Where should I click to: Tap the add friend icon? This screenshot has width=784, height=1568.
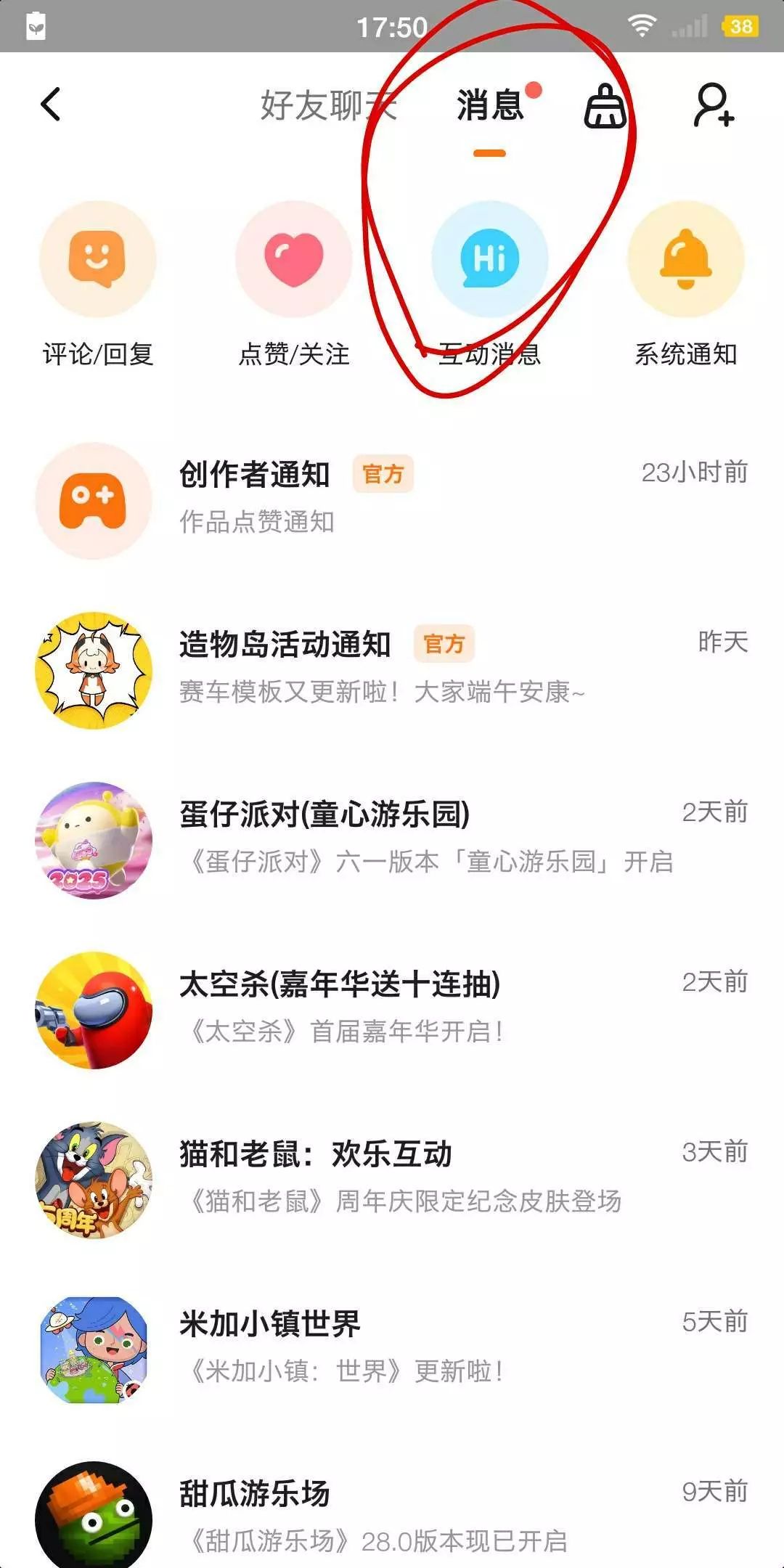click(714, 106)
